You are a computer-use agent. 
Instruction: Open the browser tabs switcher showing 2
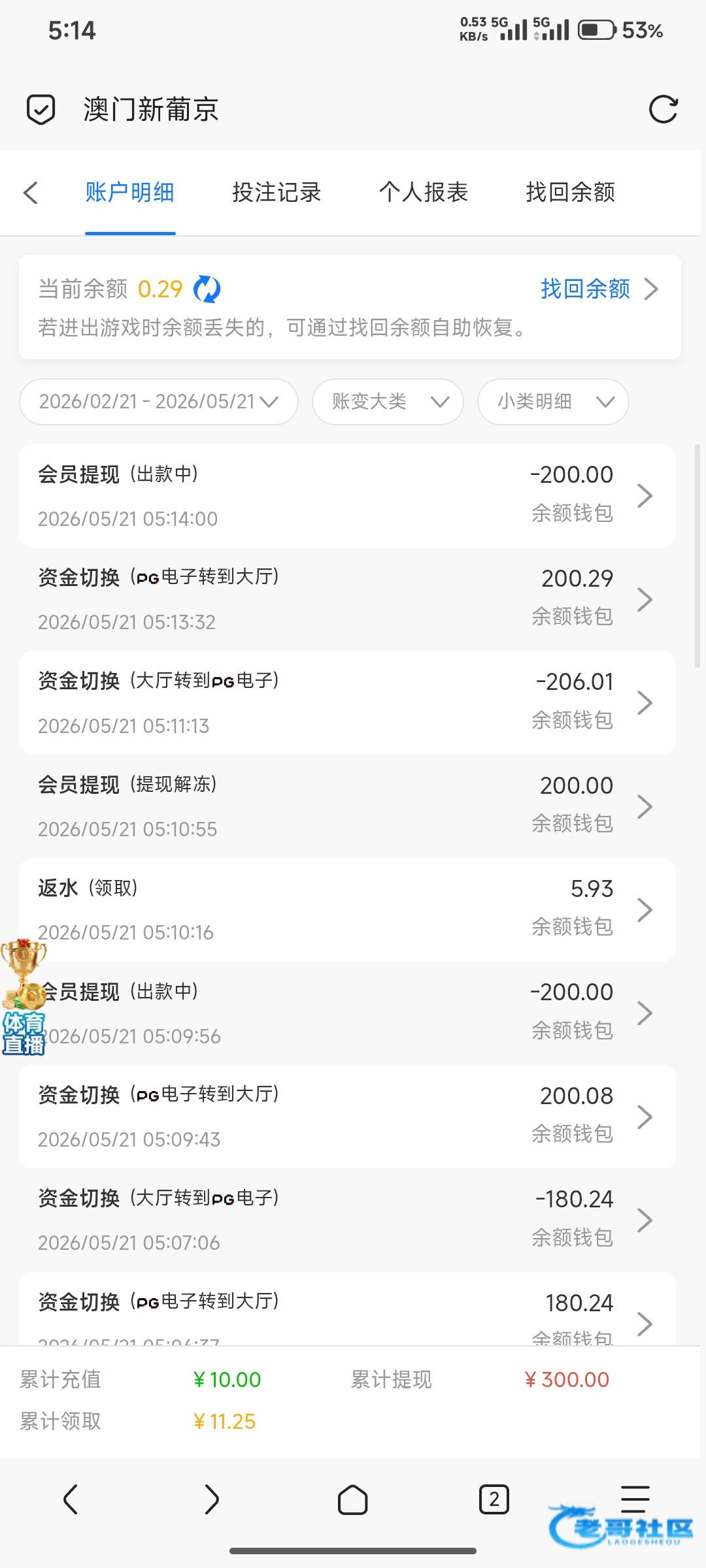494,1499
